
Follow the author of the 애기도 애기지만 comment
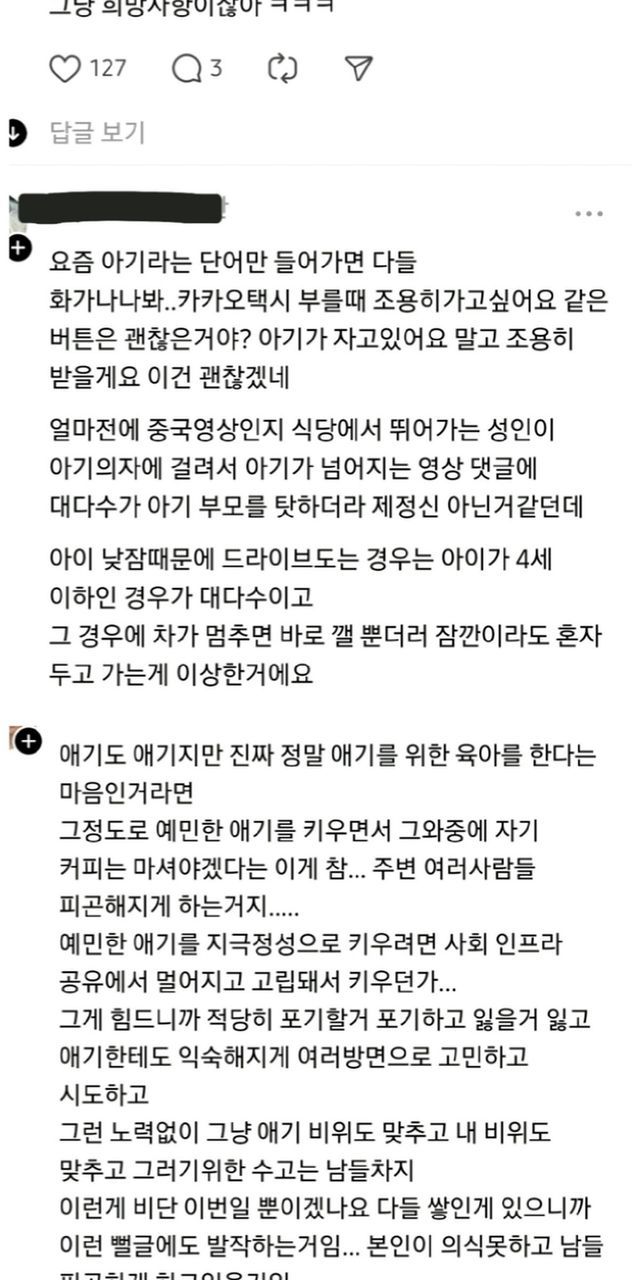pyautogui.click(x=29, y=741)
